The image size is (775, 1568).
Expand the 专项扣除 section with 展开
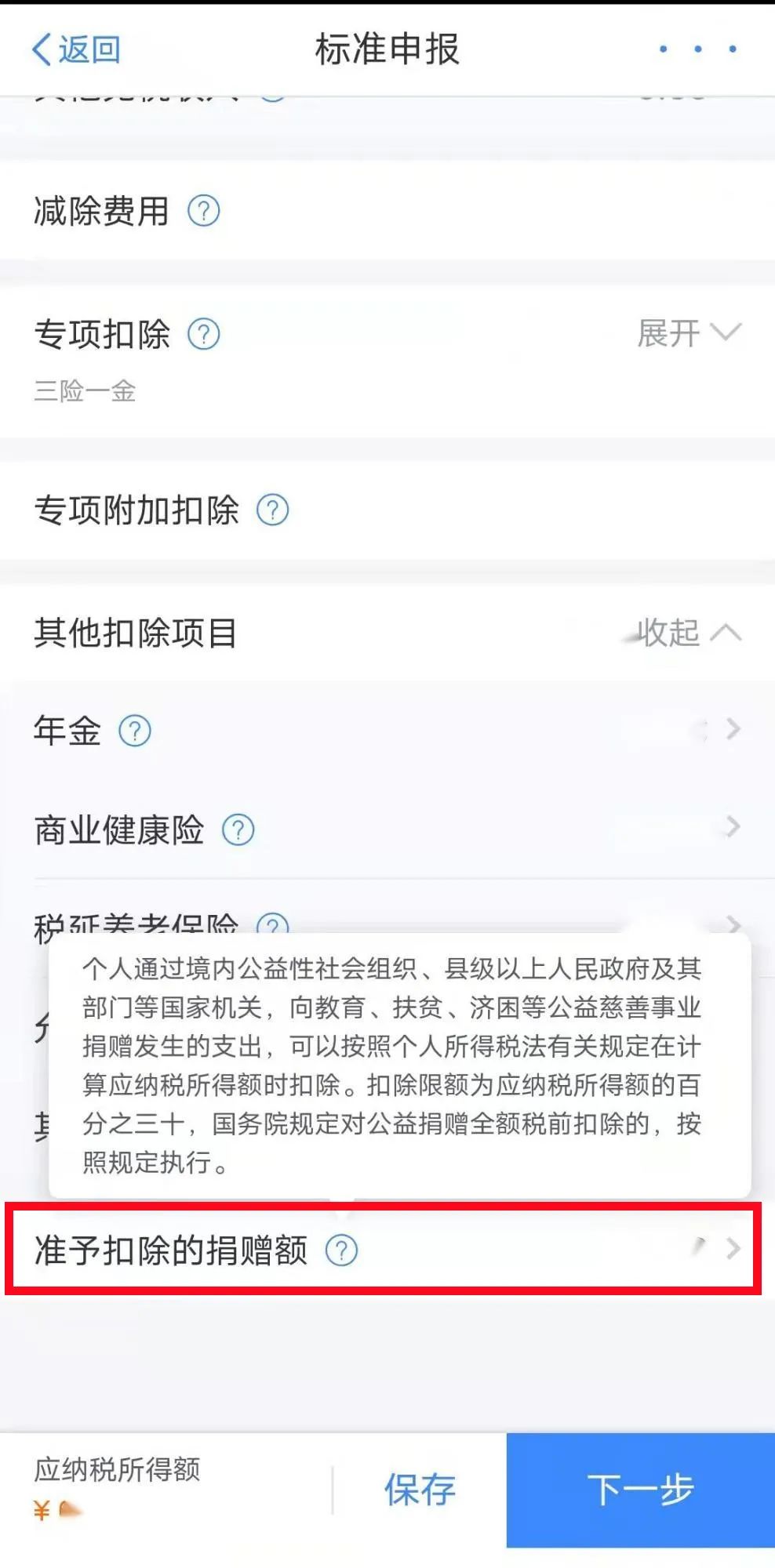point(689,333)
